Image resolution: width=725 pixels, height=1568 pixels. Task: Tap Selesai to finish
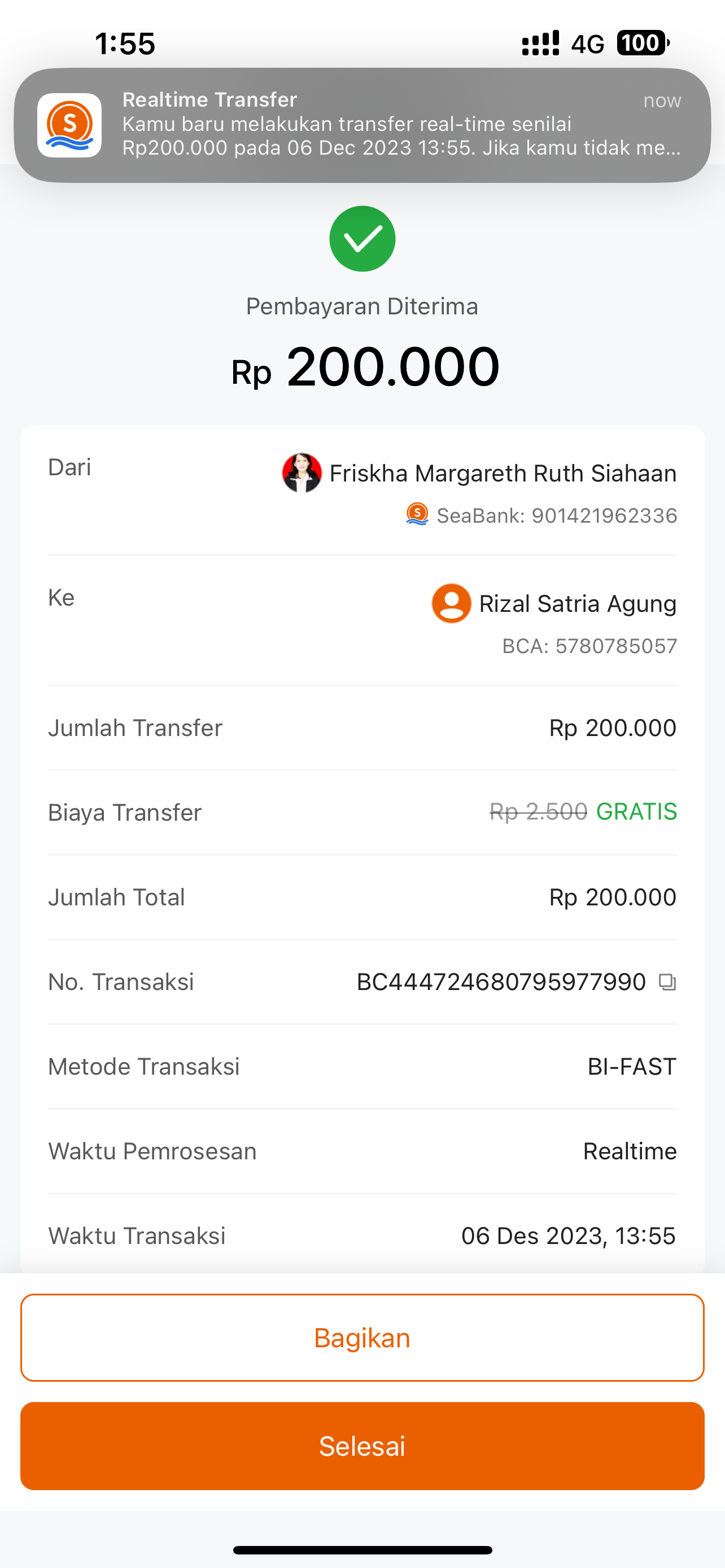[x=362, y=1446]
